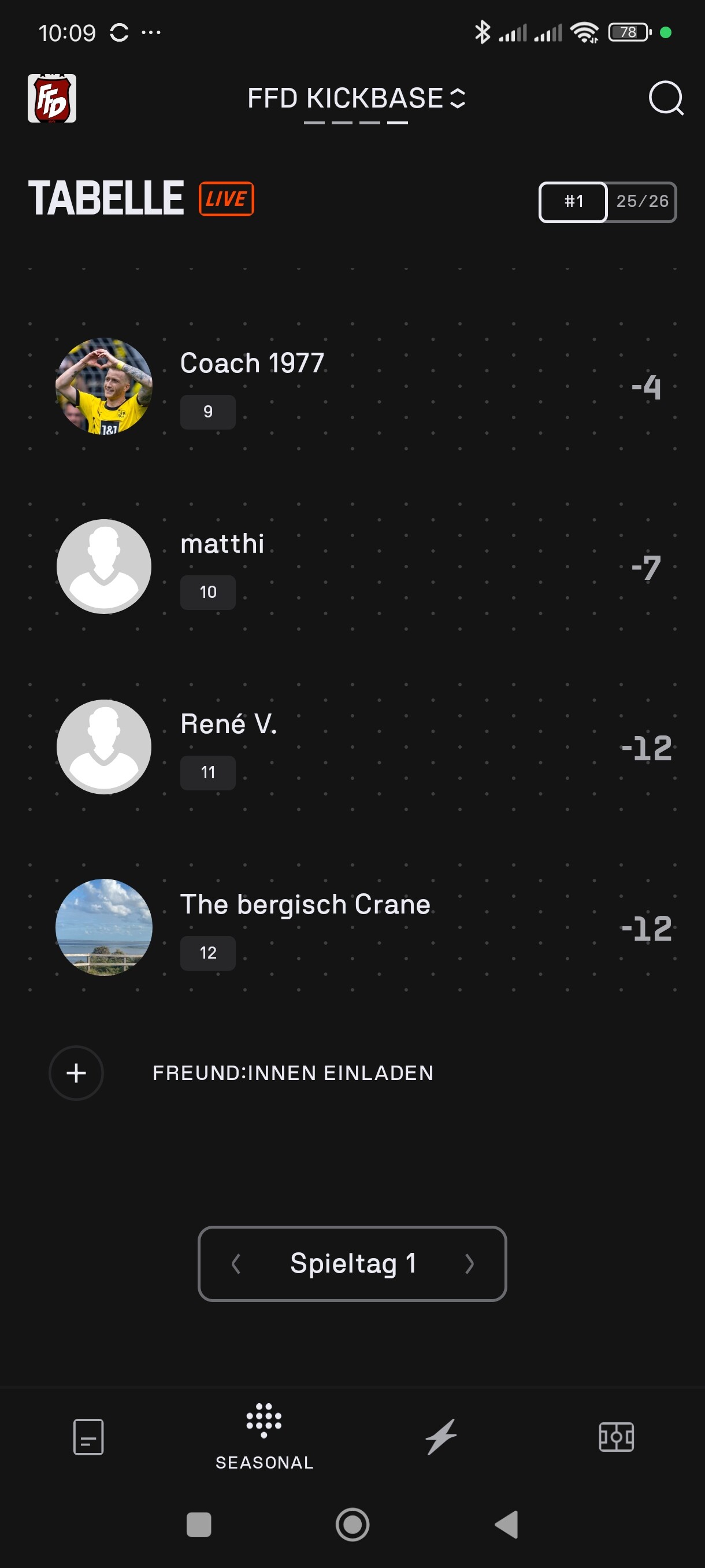Open the FFD league logo
The image size is (705, 1568).
pos(51,98)
